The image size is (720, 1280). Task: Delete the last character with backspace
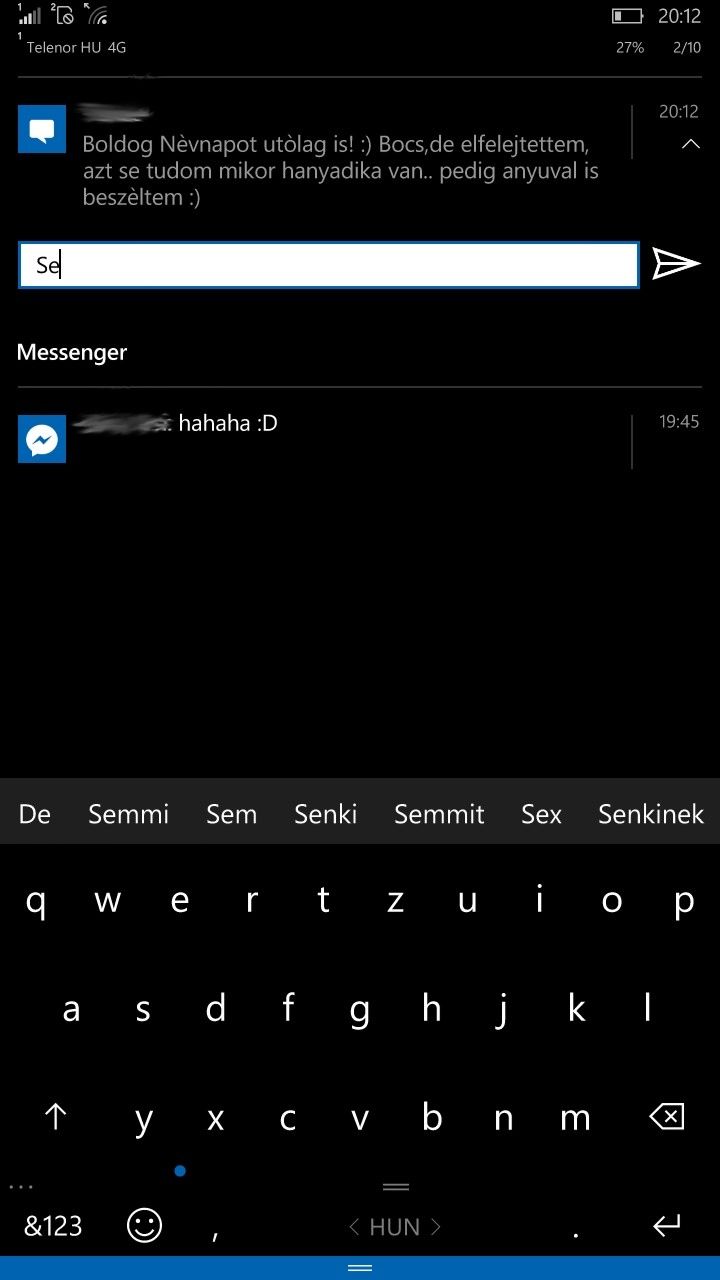[667, 1117]
